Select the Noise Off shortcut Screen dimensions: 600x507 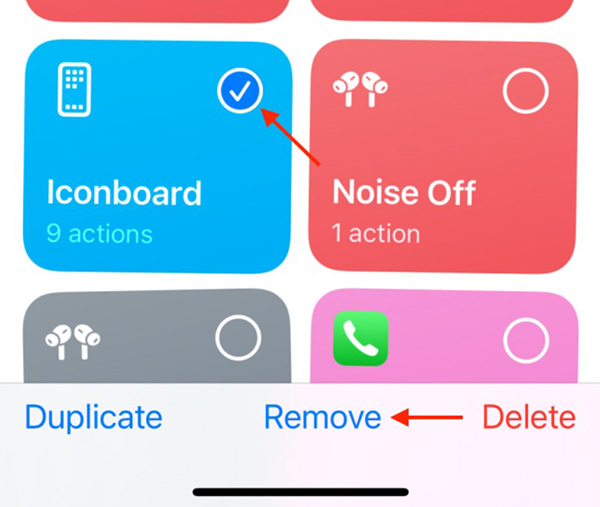[526, 92]
